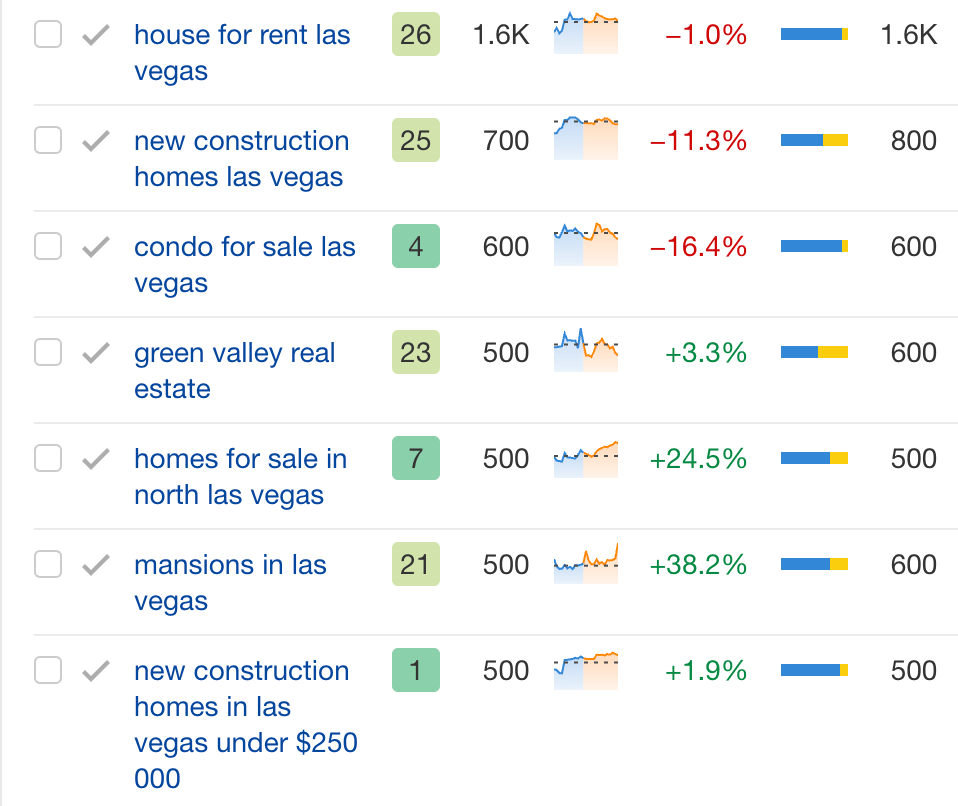Tick the checkbox beside mansions in las vegas

(48, 565)
